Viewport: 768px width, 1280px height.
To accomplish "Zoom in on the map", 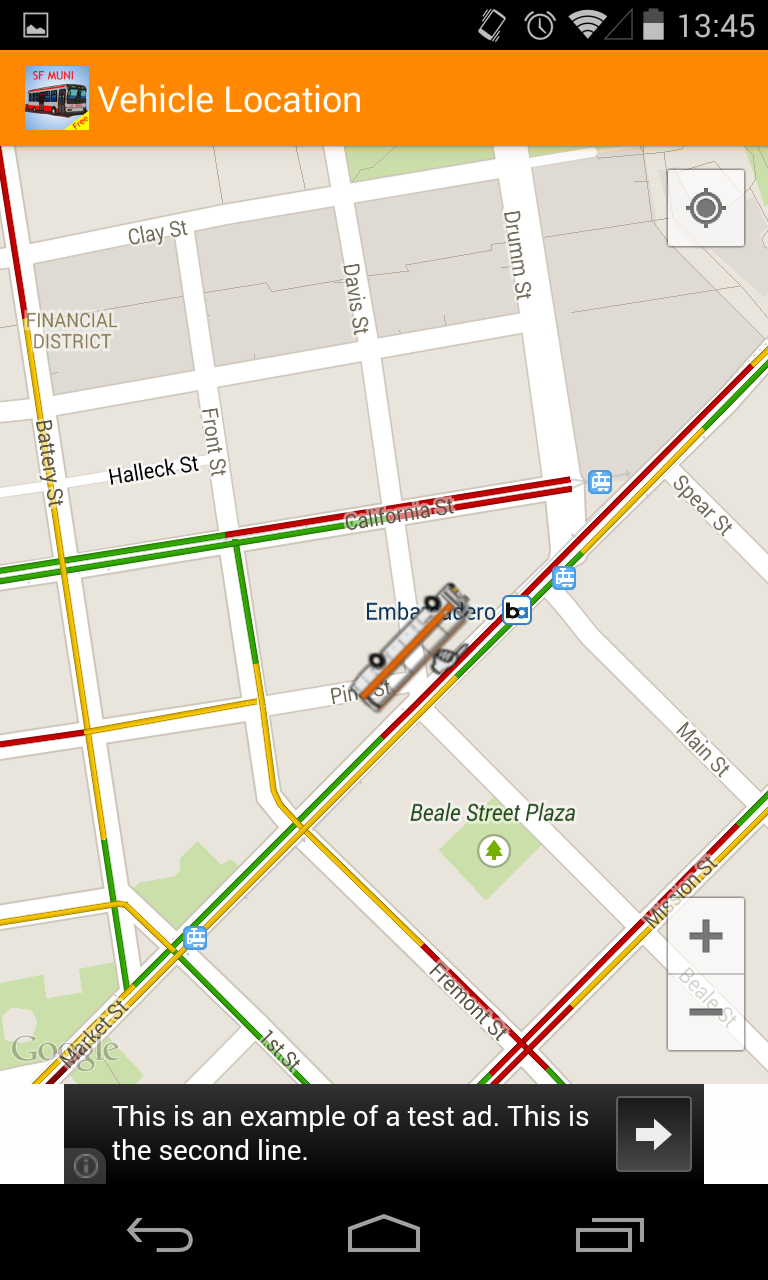I will pyautogui.click(x=706, y=936).
